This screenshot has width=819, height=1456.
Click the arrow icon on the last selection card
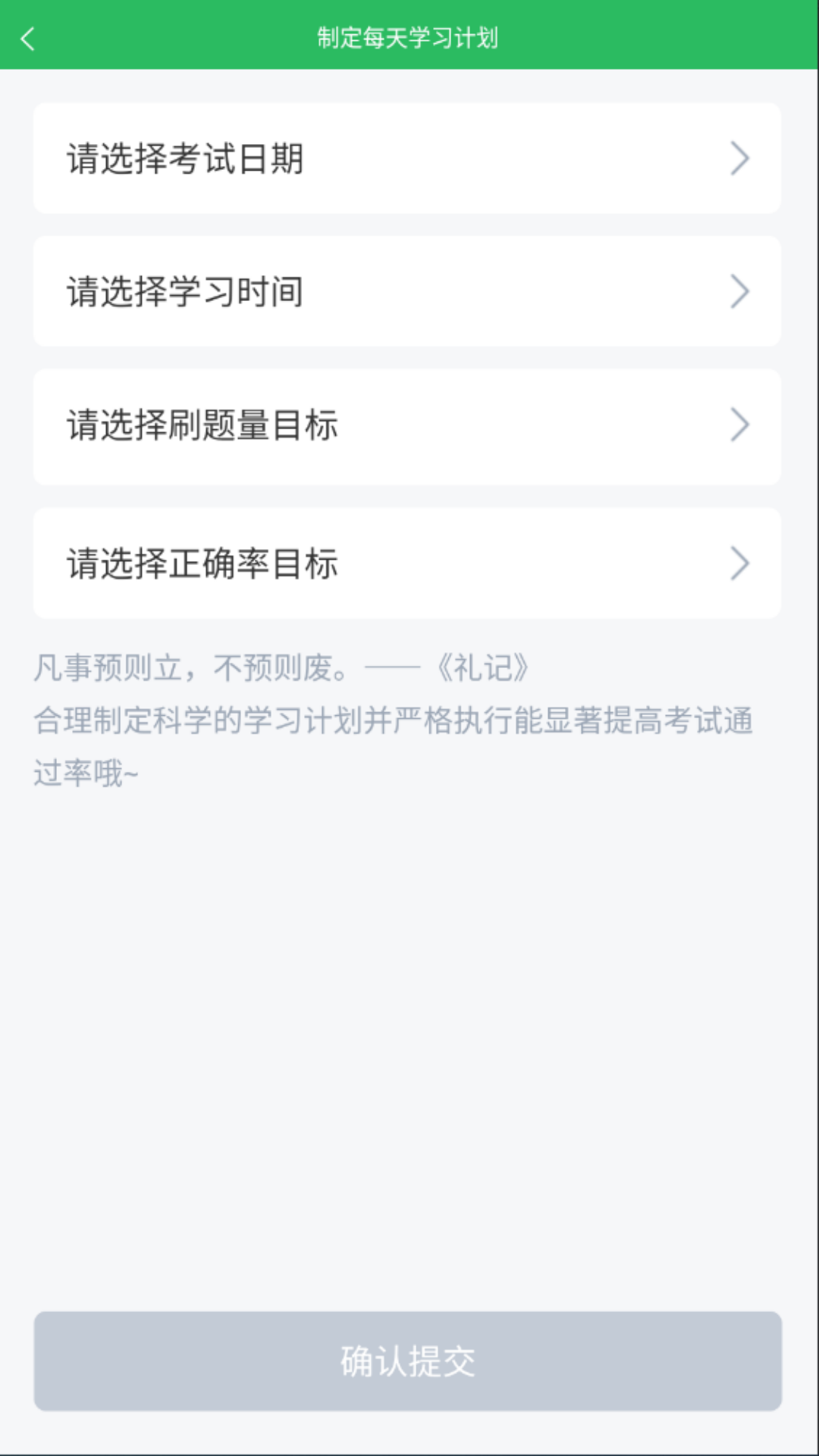[739, 561]
